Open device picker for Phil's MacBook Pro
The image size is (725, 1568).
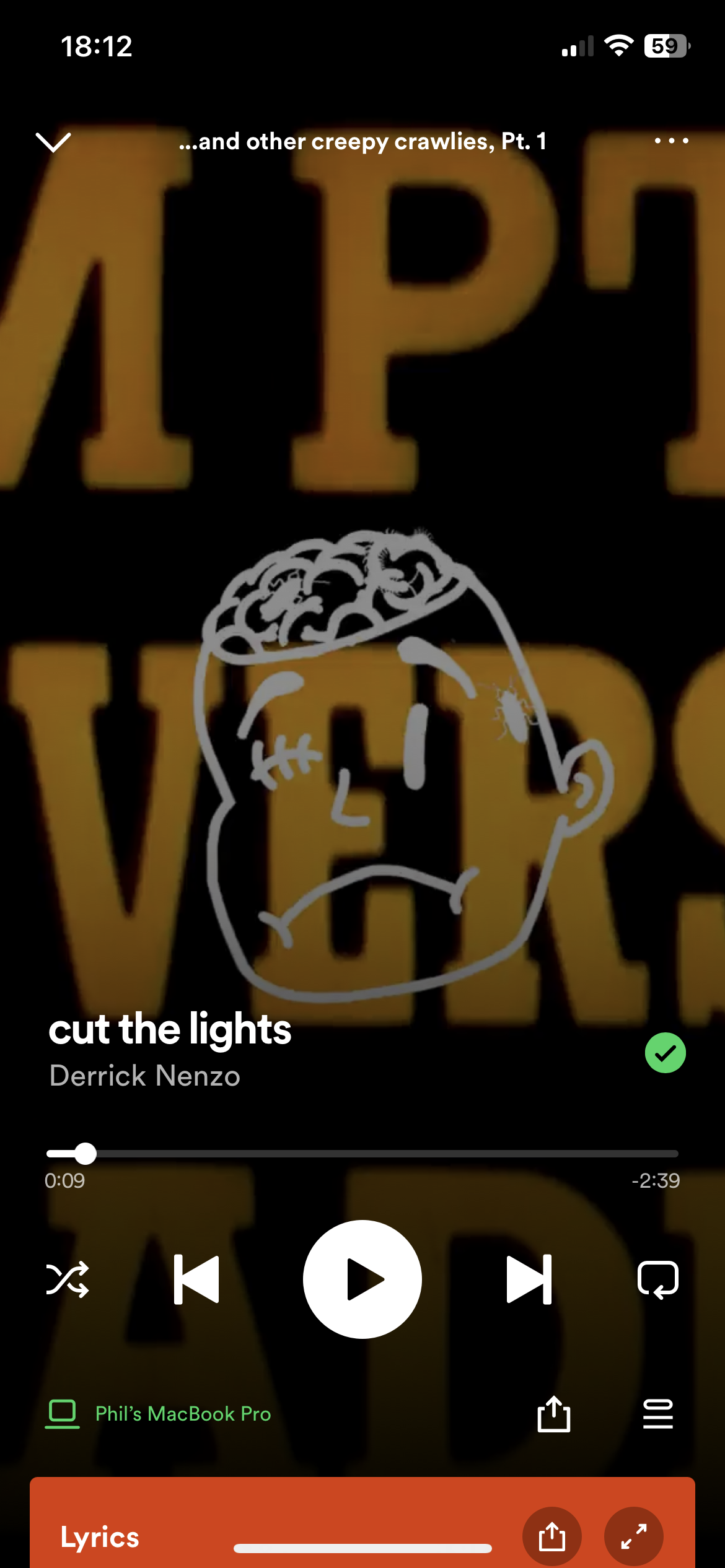pyautogui.click(x=159, y=1414)
